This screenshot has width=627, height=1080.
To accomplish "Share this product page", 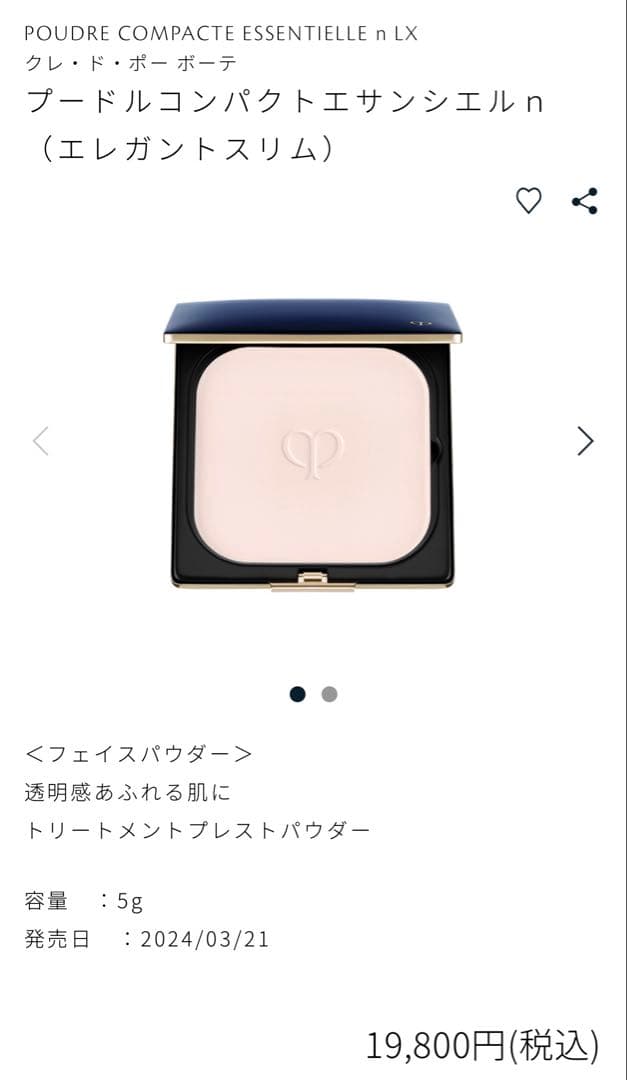I will (585, 201).
